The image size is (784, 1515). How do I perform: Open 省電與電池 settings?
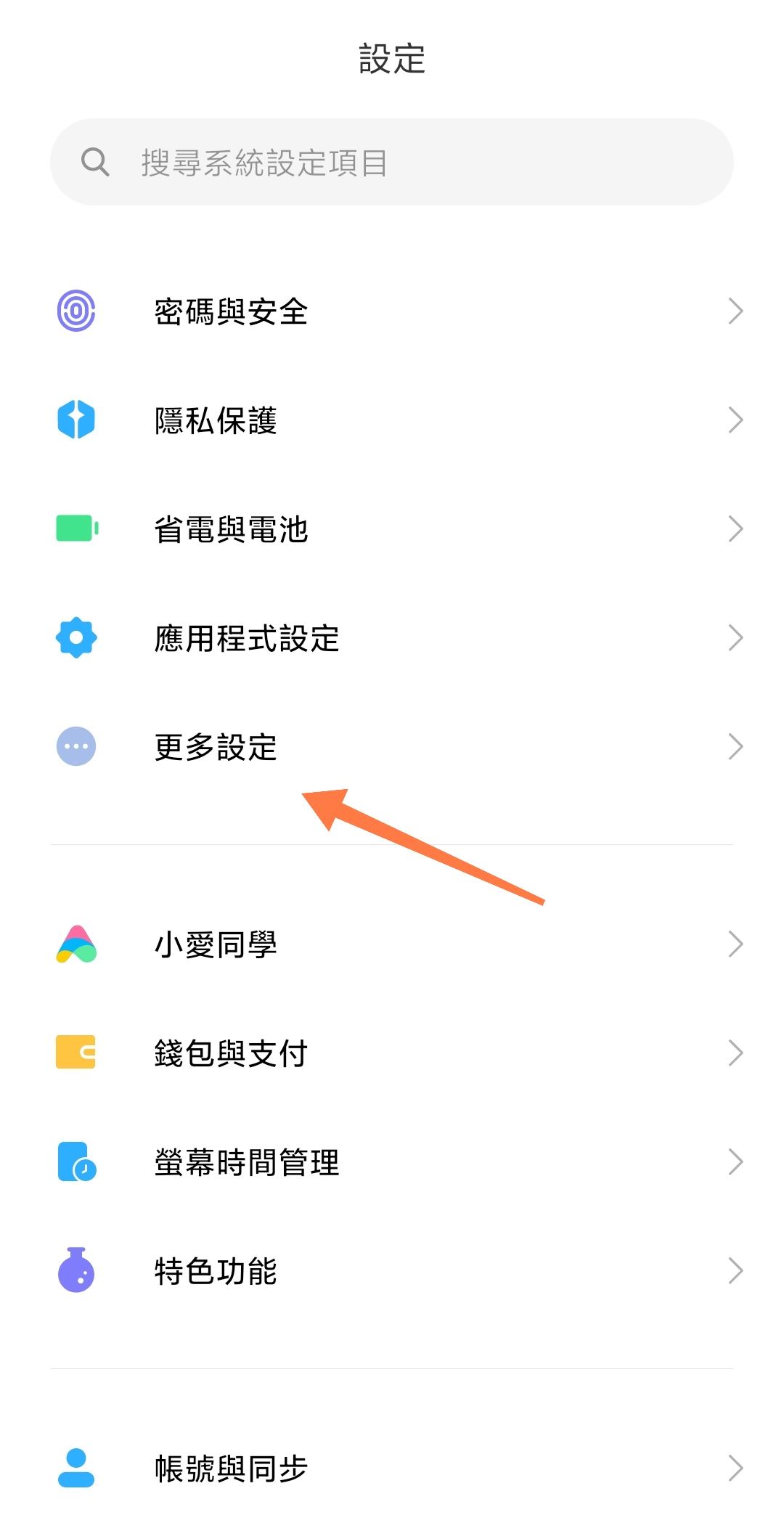click(392, 528)
